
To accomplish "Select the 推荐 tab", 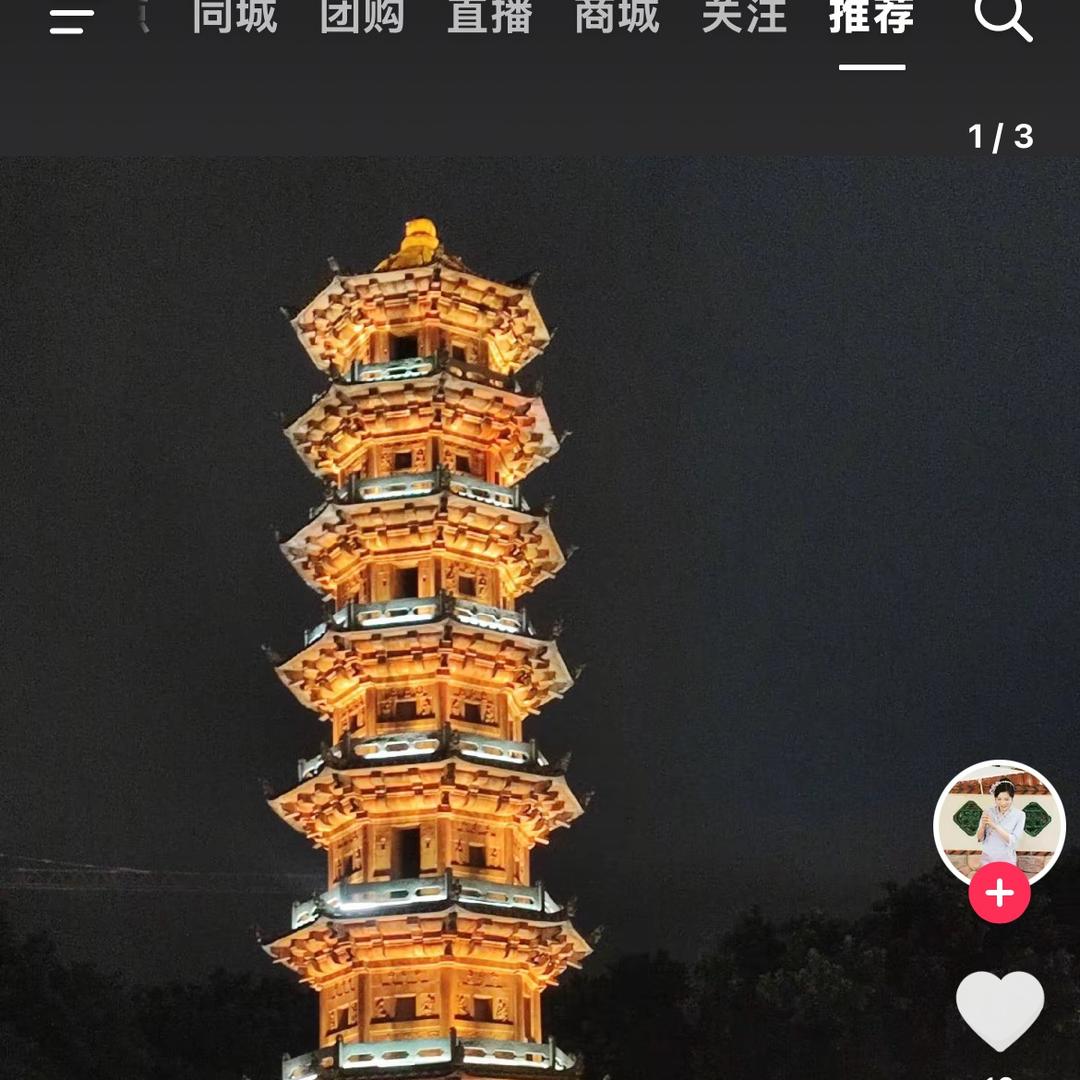I will pyautogui.click(x=871, y=18).
